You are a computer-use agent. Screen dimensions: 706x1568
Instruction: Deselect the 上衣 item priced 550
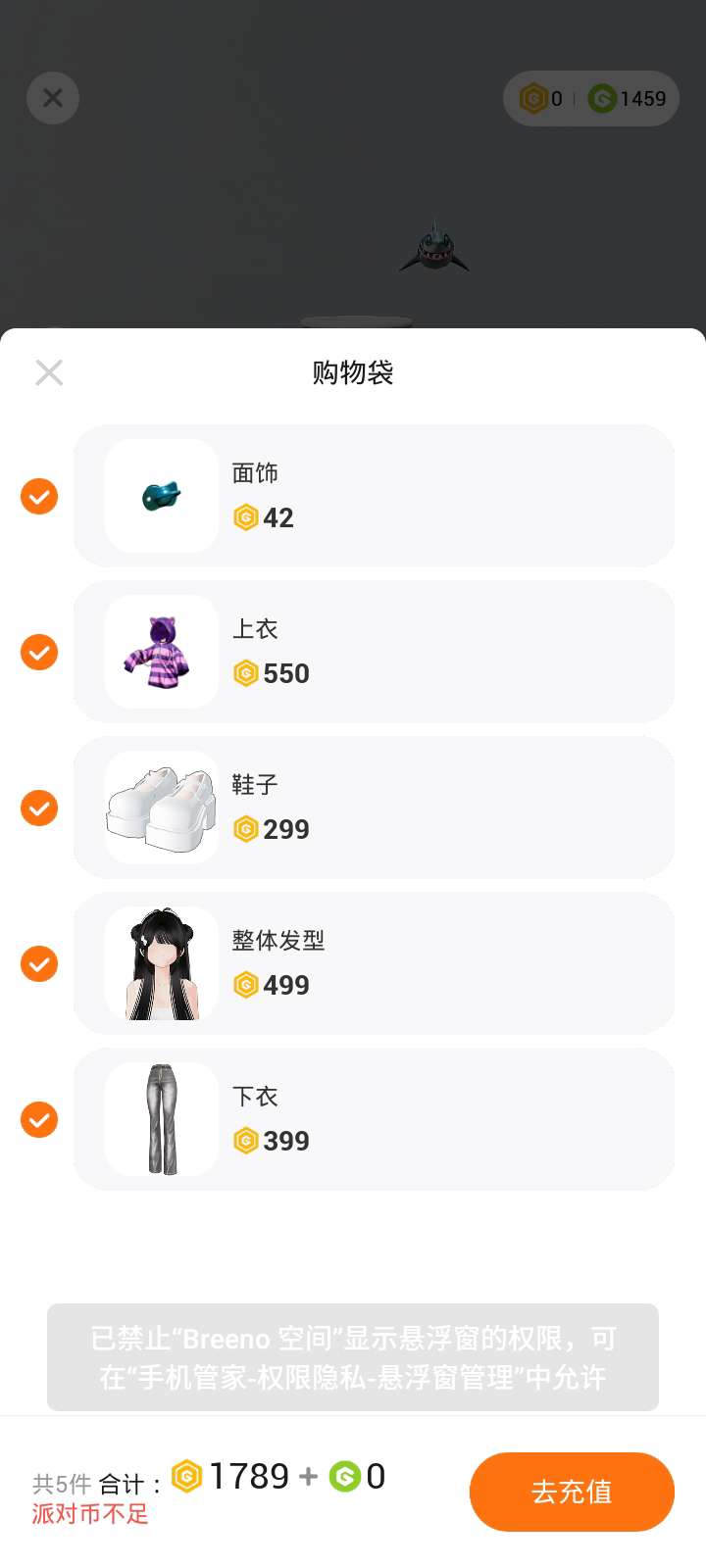tap(39, 653)
